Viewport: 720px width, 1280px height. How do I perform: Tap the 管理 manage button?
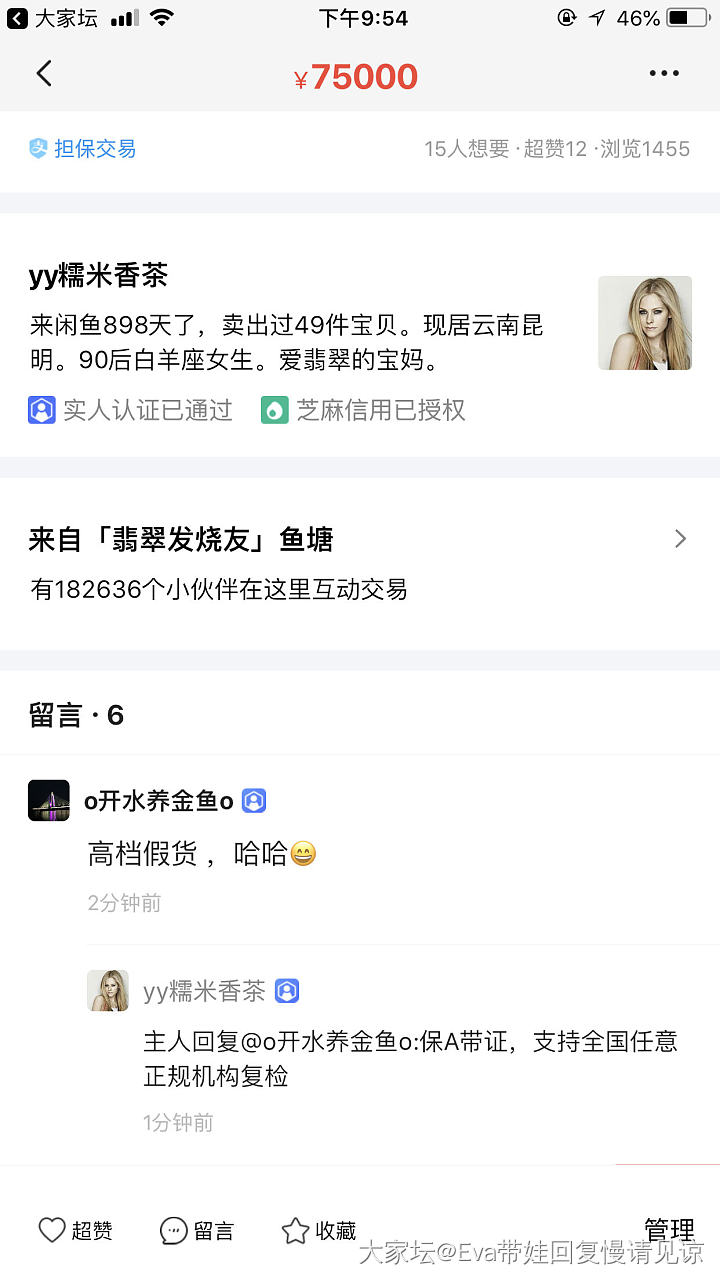pyautogui.click(x=669, y=1229)
